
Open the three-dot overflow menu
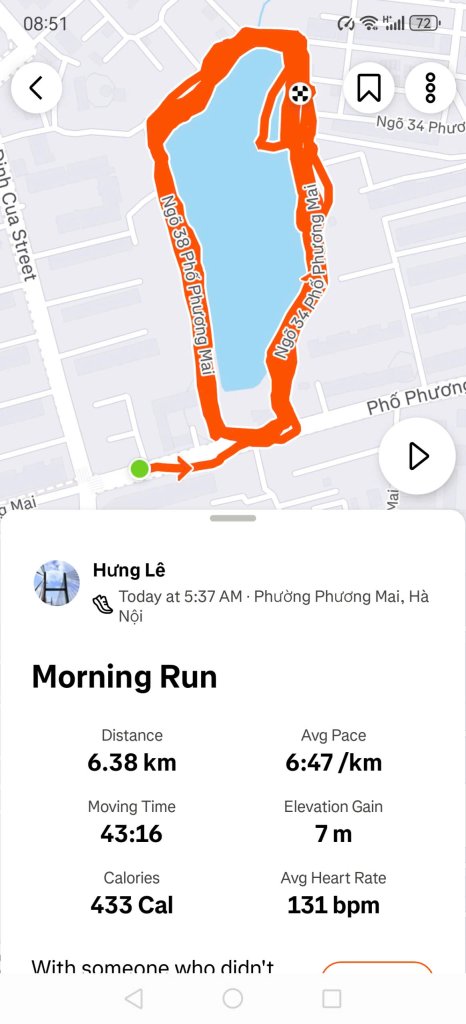(x=430, y=88)
